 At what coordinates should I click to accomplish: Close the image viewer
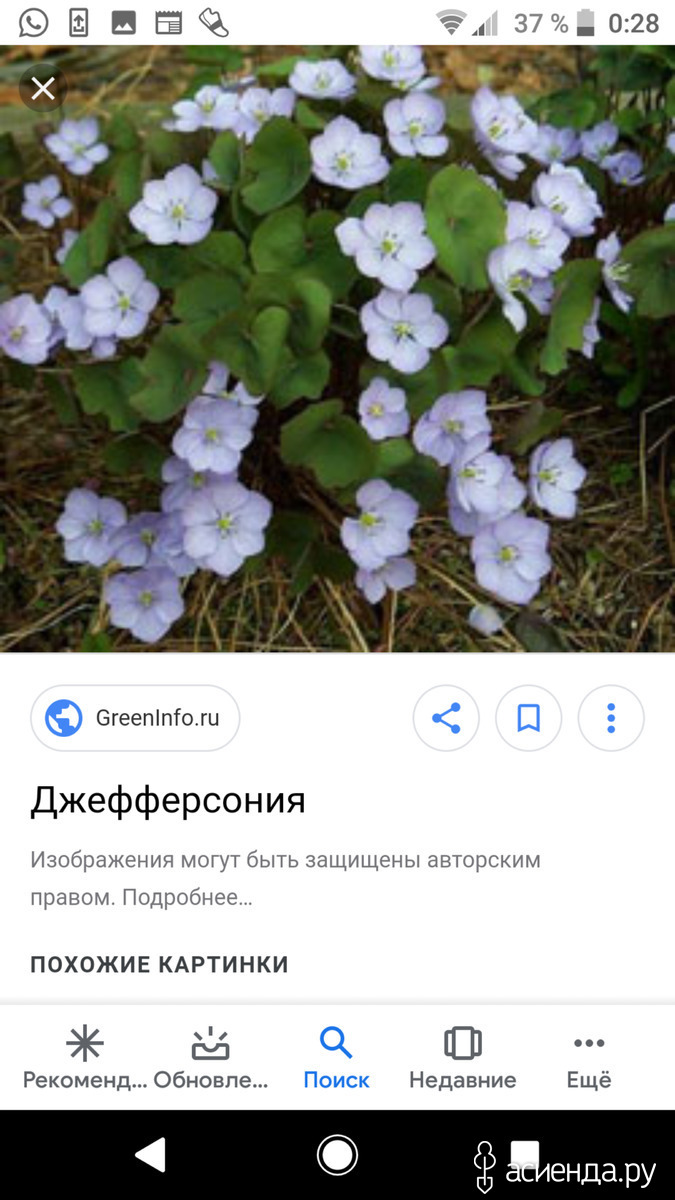[x=43, y=89]
